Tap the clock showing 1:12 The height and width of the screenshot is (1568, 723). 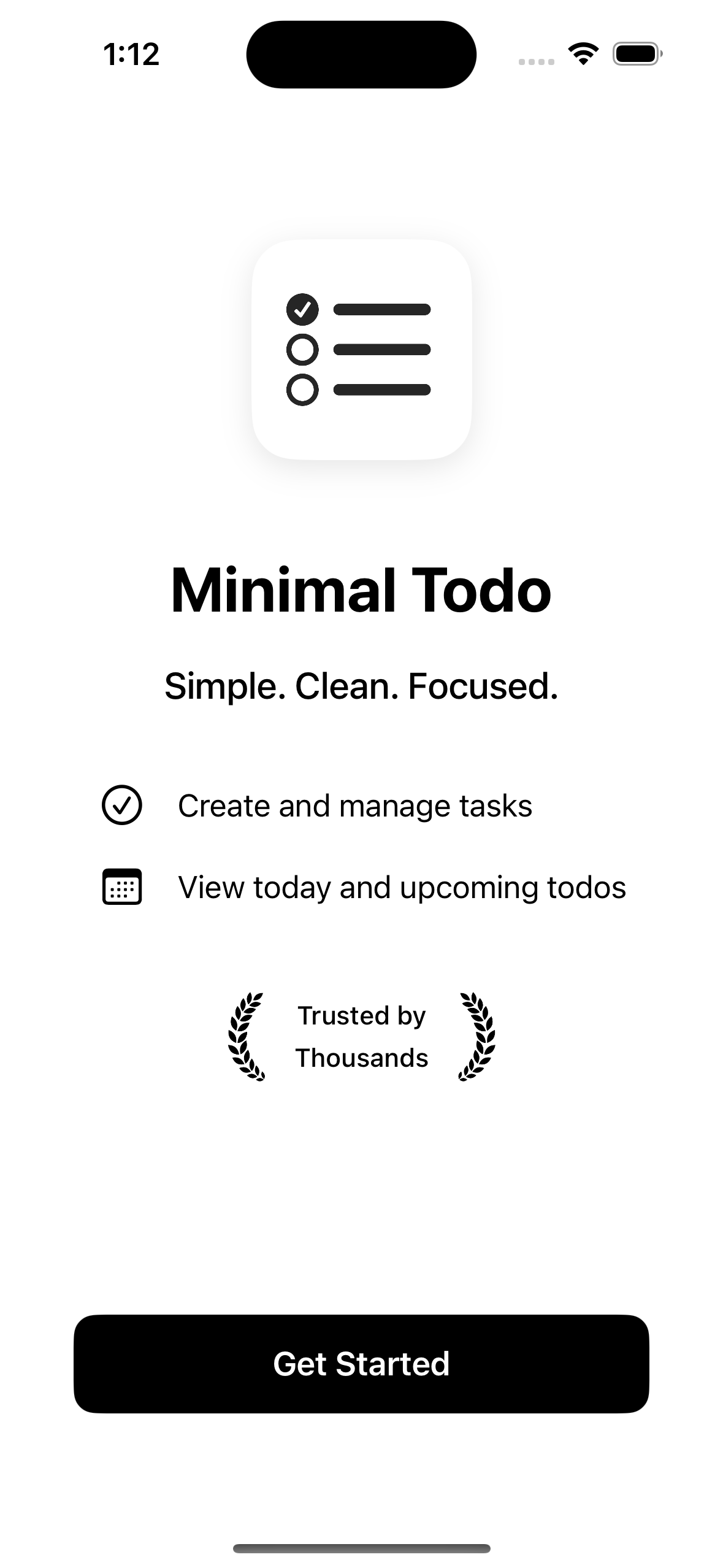(132, 54)
